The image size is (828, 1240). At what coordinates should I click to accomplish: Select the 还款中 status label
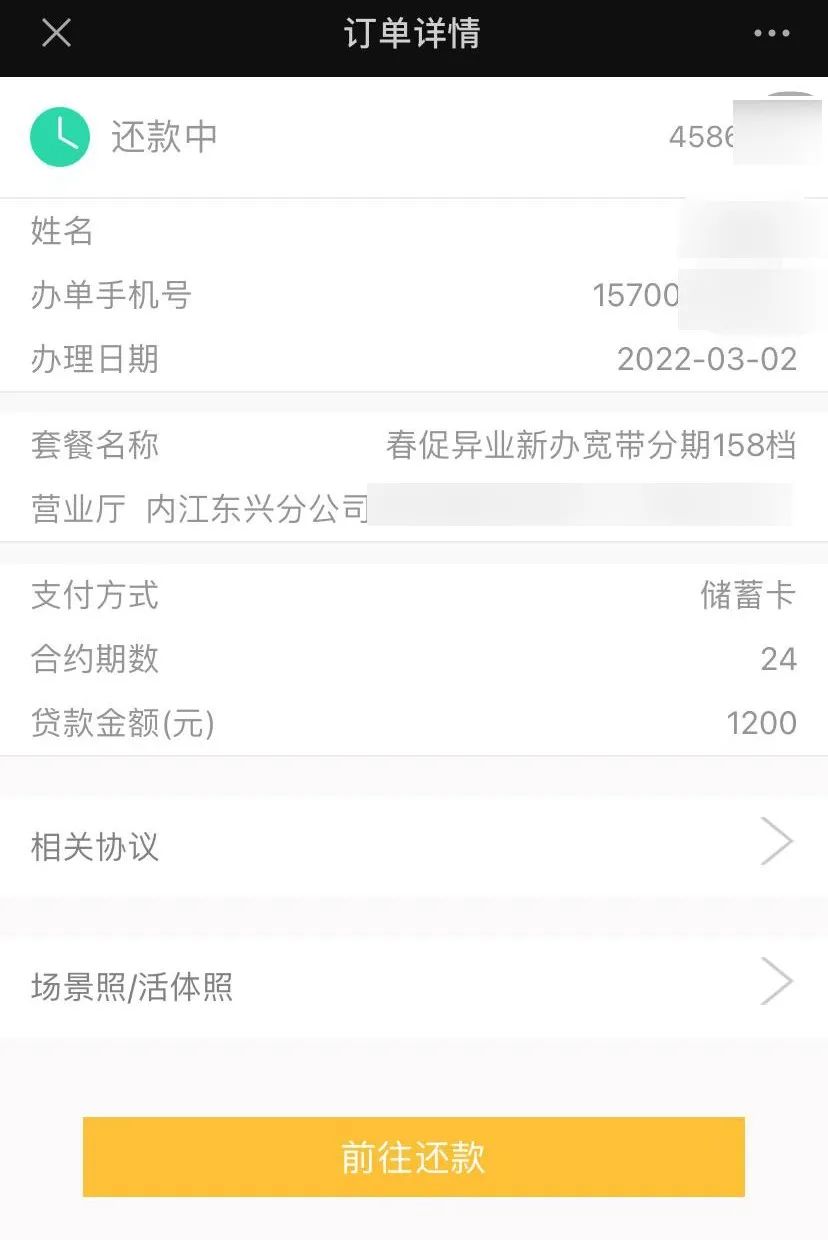click(x=163, y=138)
